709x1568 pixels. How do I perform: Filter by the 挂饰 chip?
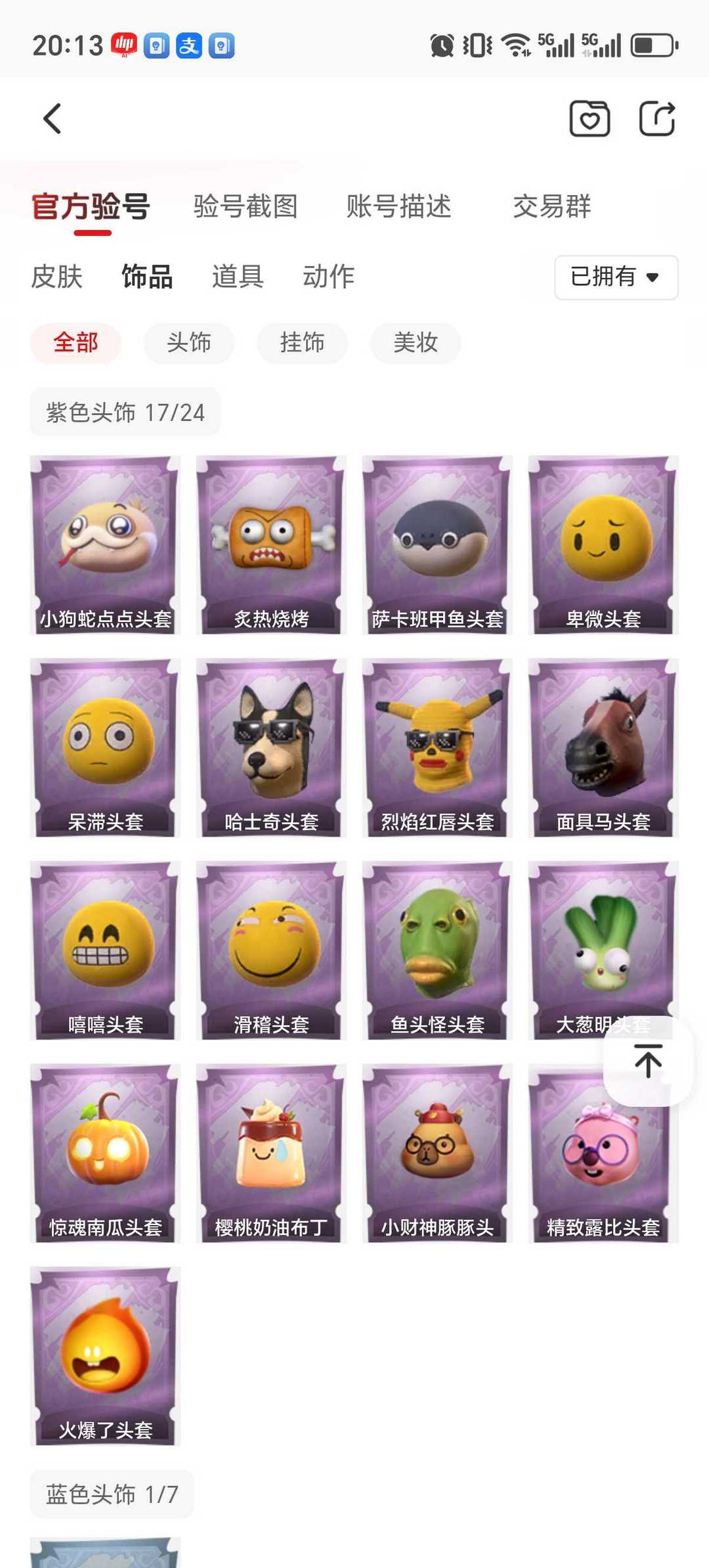pos(302,343)
